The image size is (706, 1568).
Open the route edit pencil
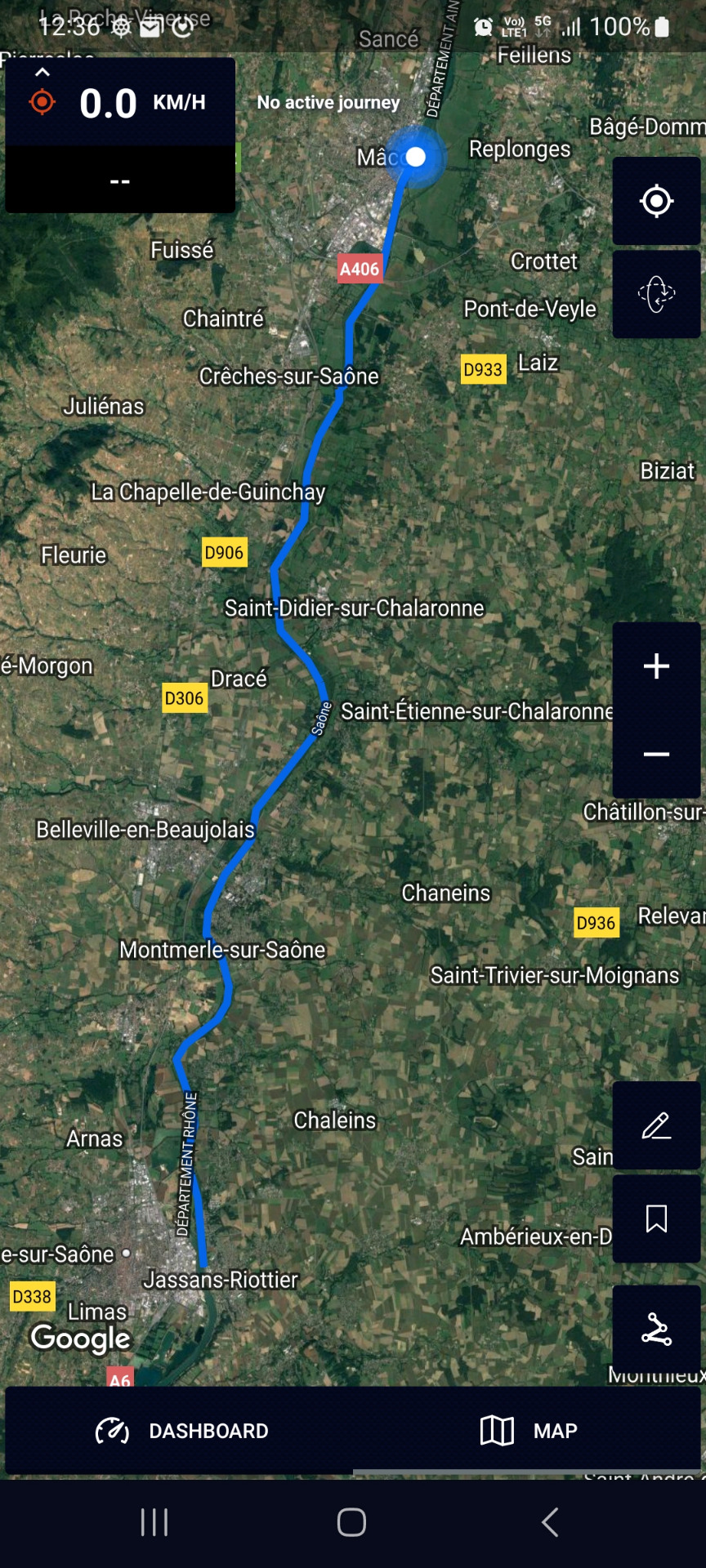pos(656,1125)
